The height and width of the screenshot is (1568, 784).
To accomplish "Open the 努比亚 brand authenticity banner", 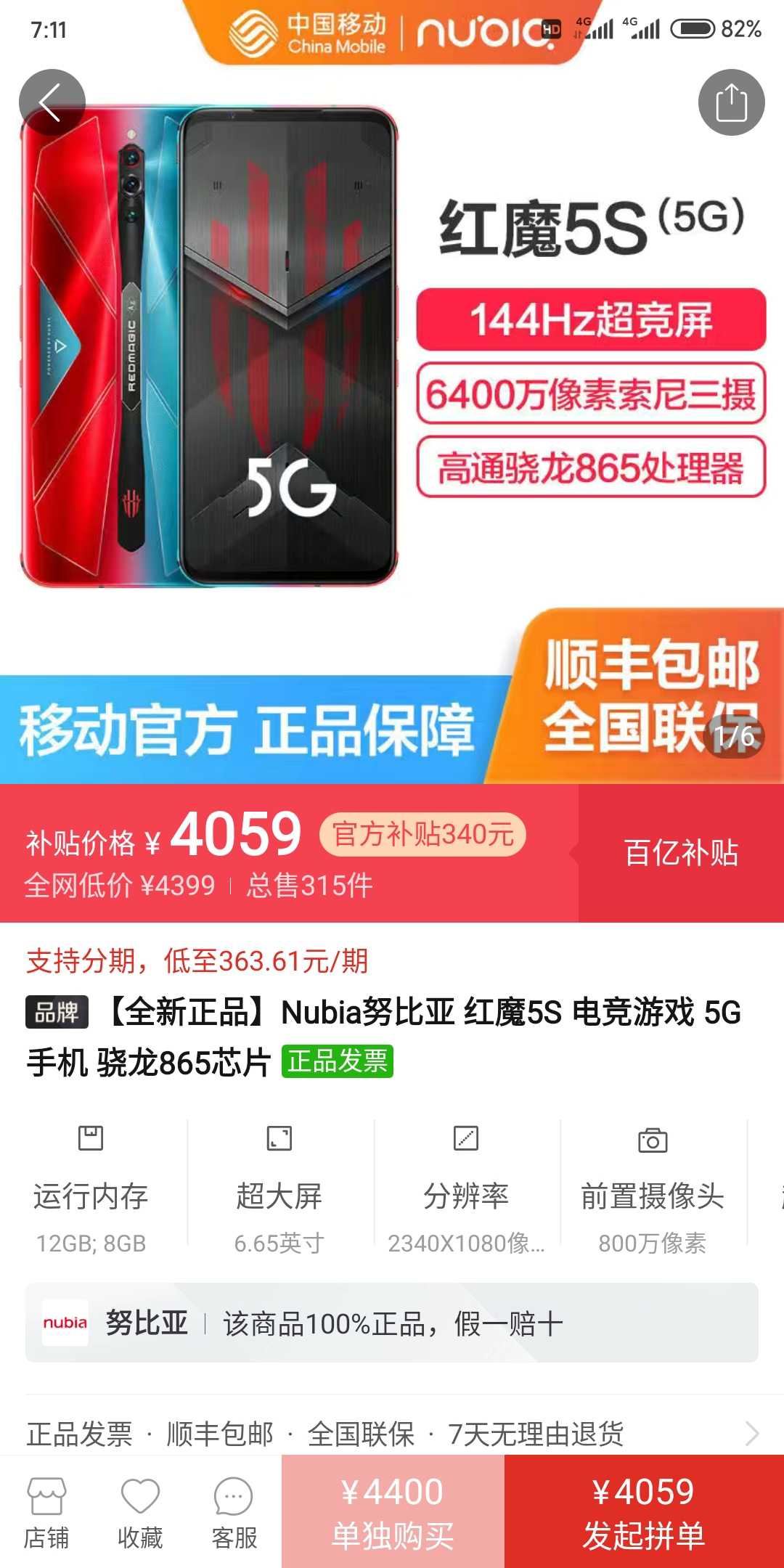I will [392, 1323].
